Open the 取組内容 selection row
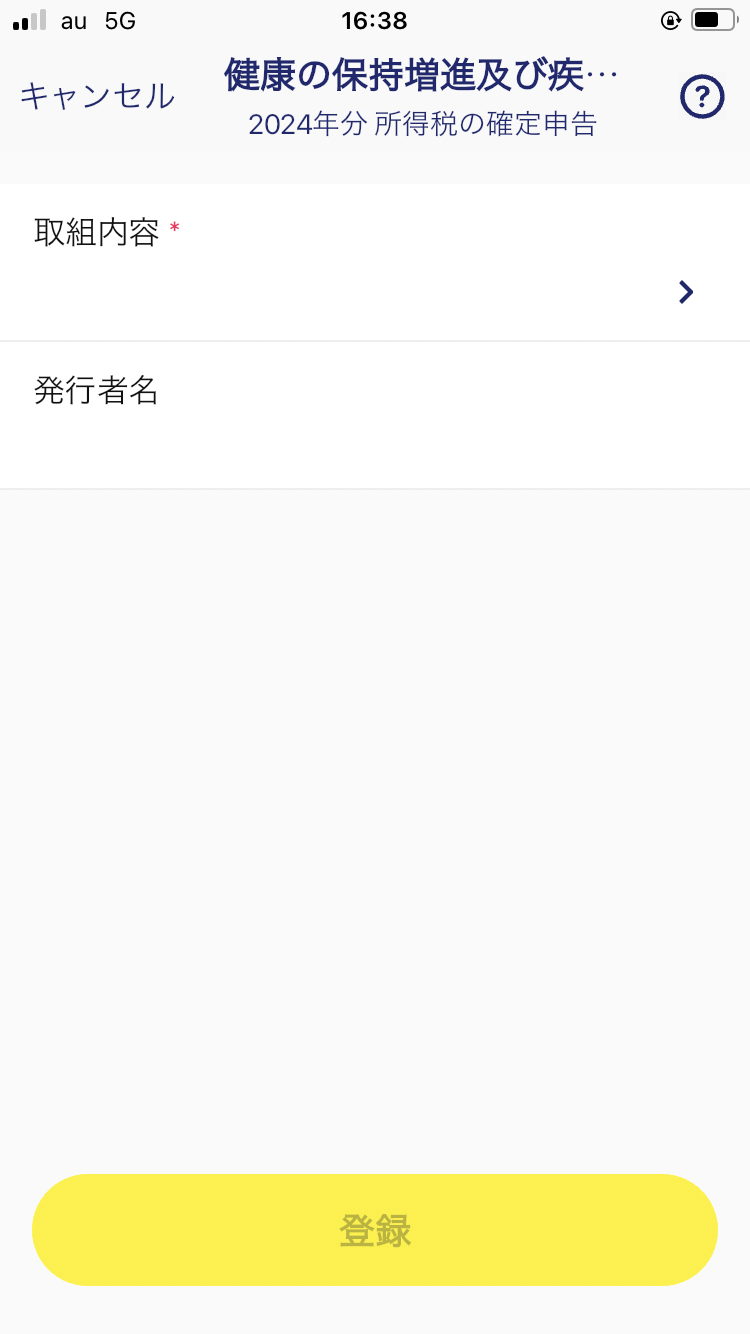Viewport: 750px width, 1334px height. [x=375, y=264]
